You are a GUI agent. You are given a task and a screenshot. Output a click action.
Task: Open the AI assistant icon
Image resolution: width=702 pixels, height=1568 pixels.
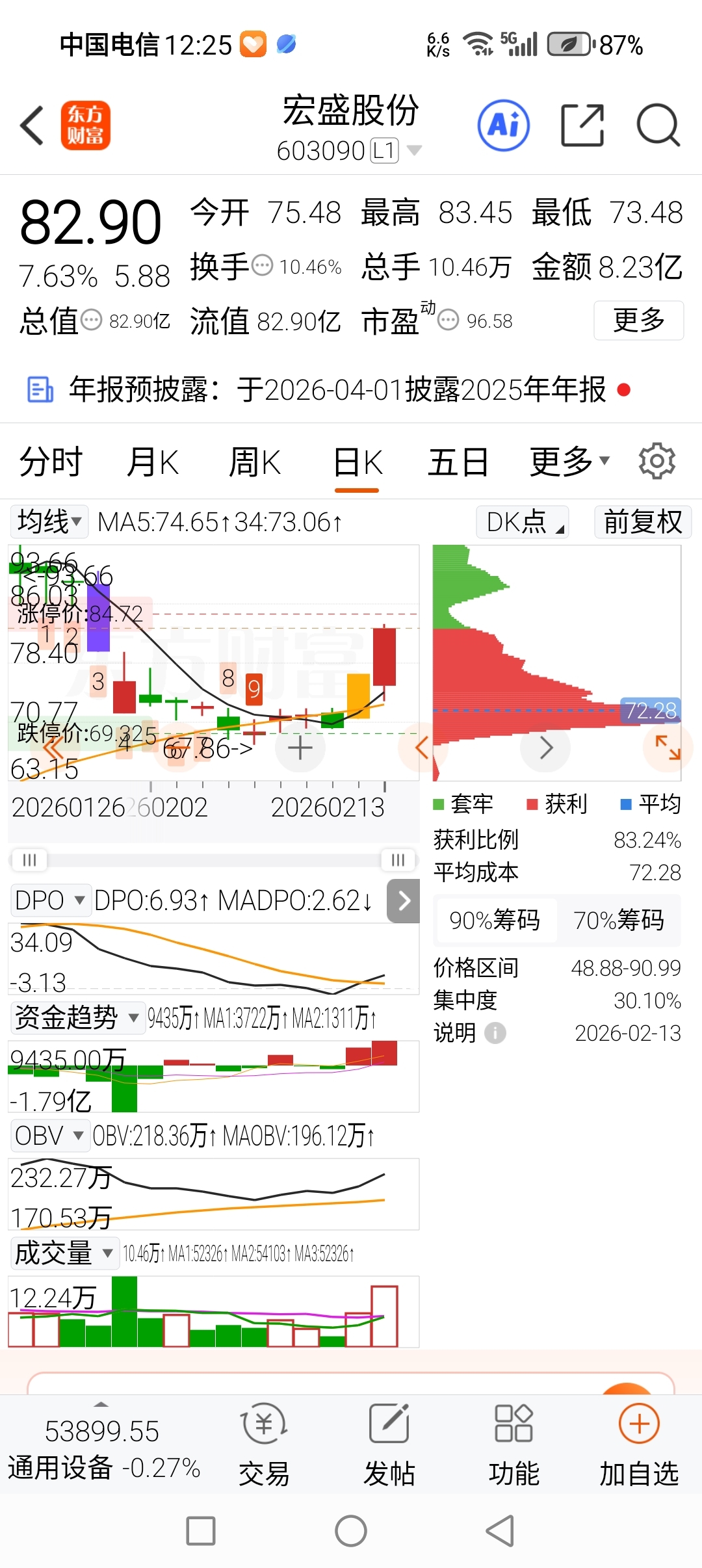pos(503,125)
